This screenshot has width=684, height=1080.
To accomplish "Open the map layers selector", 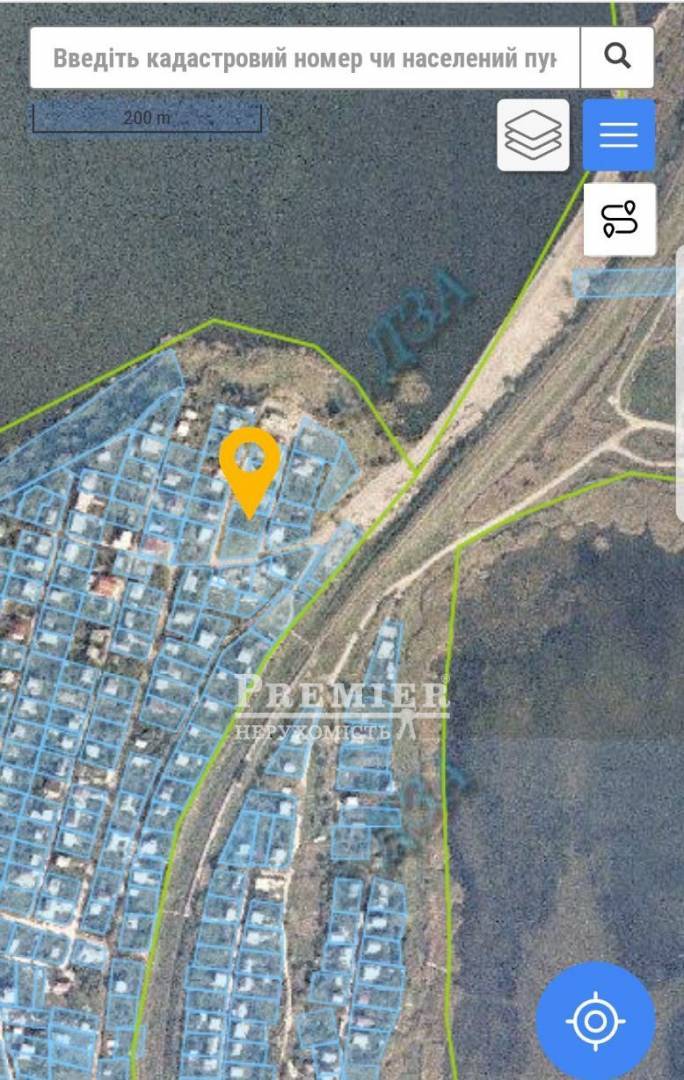I will coord(533,135).
